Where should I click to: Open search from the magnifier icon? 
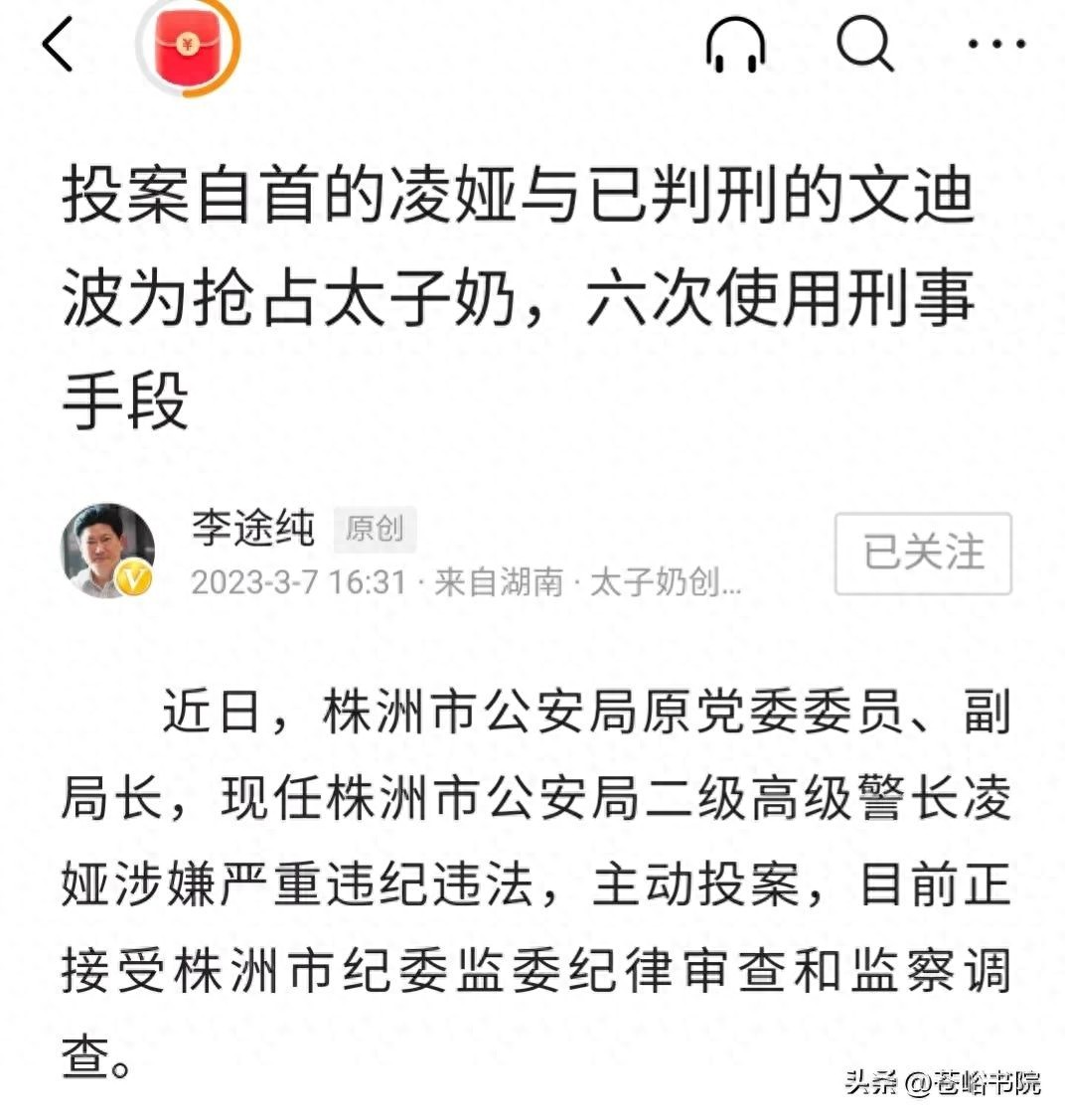864,45
